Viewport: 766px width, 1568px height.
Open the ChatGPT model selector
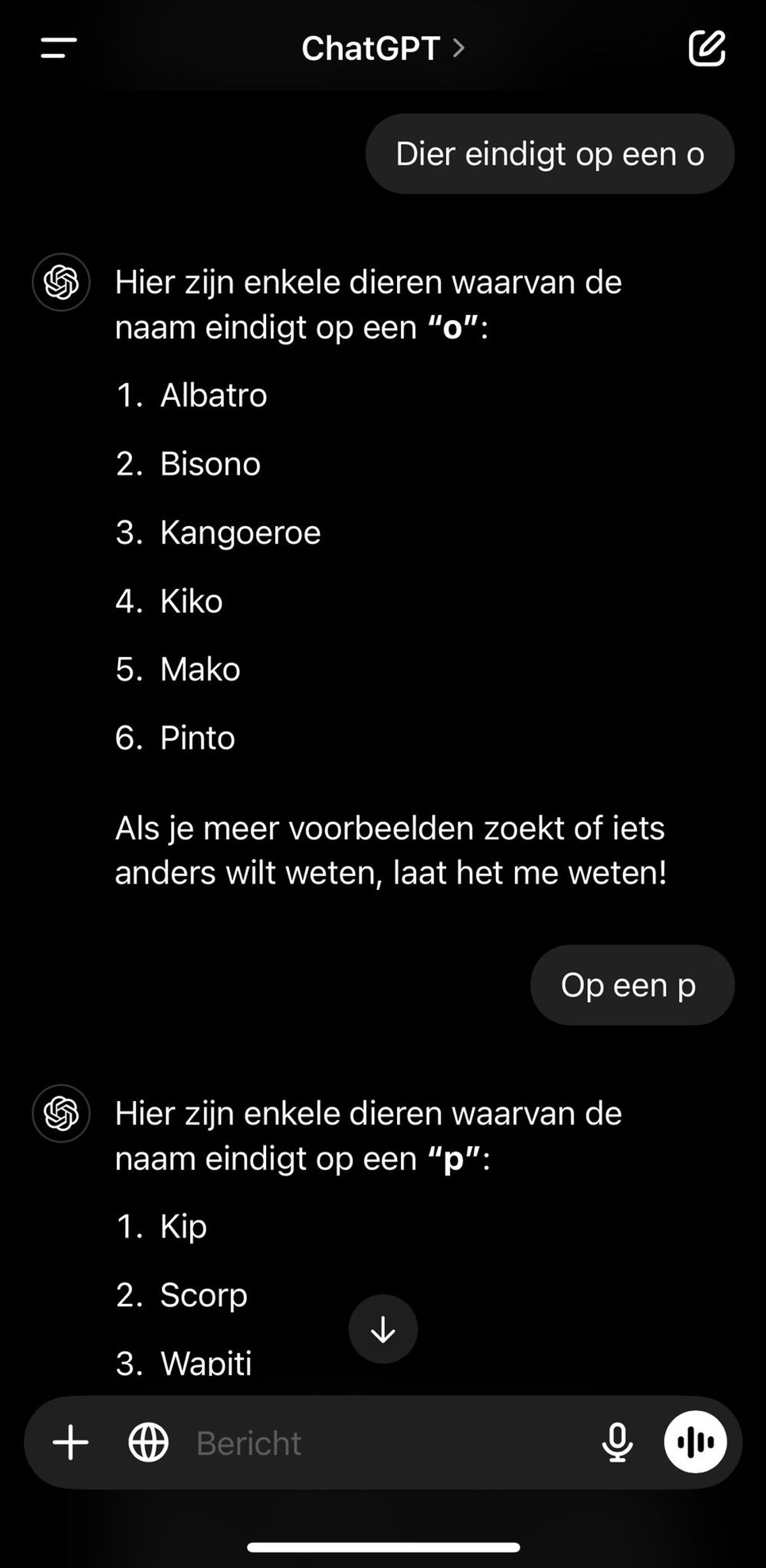[x=383, y=48]
